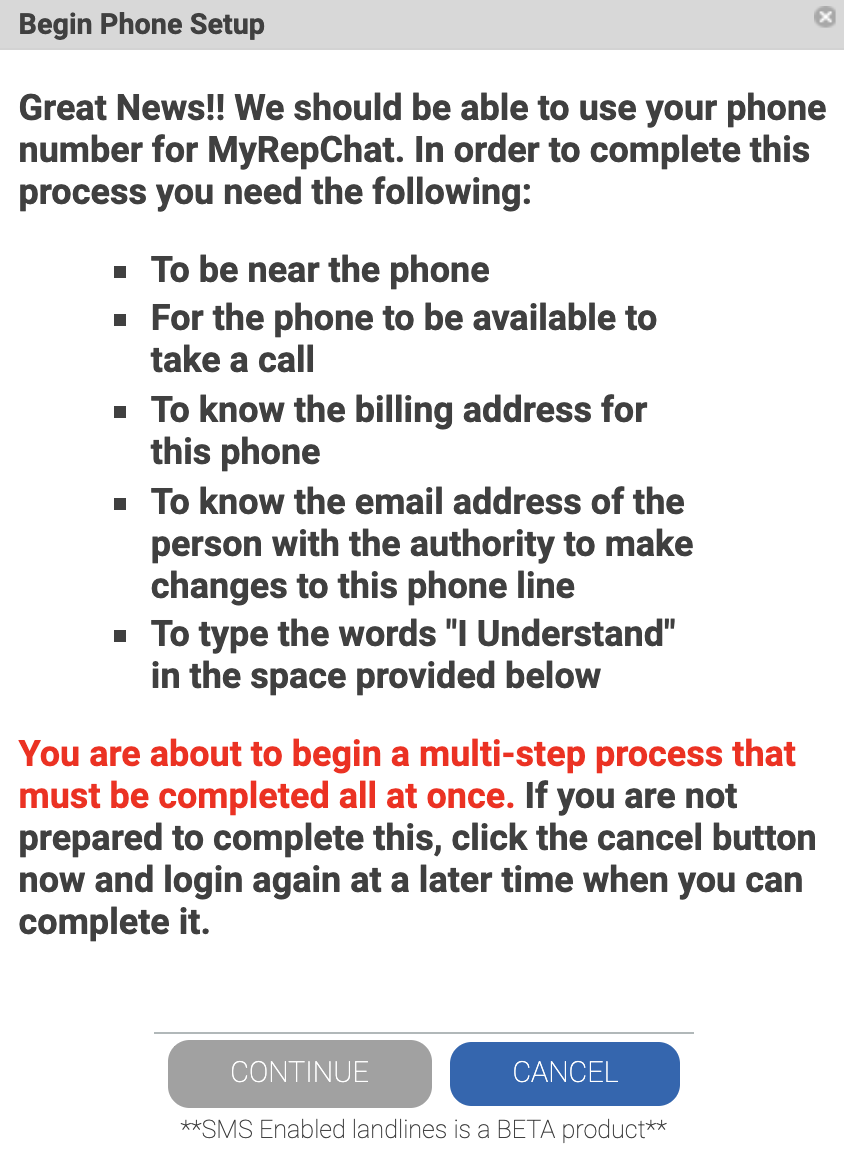This screenshot has width=844, height=1162.
Task: Cancel the phone setup process
Action: (x=565, y=1072)
